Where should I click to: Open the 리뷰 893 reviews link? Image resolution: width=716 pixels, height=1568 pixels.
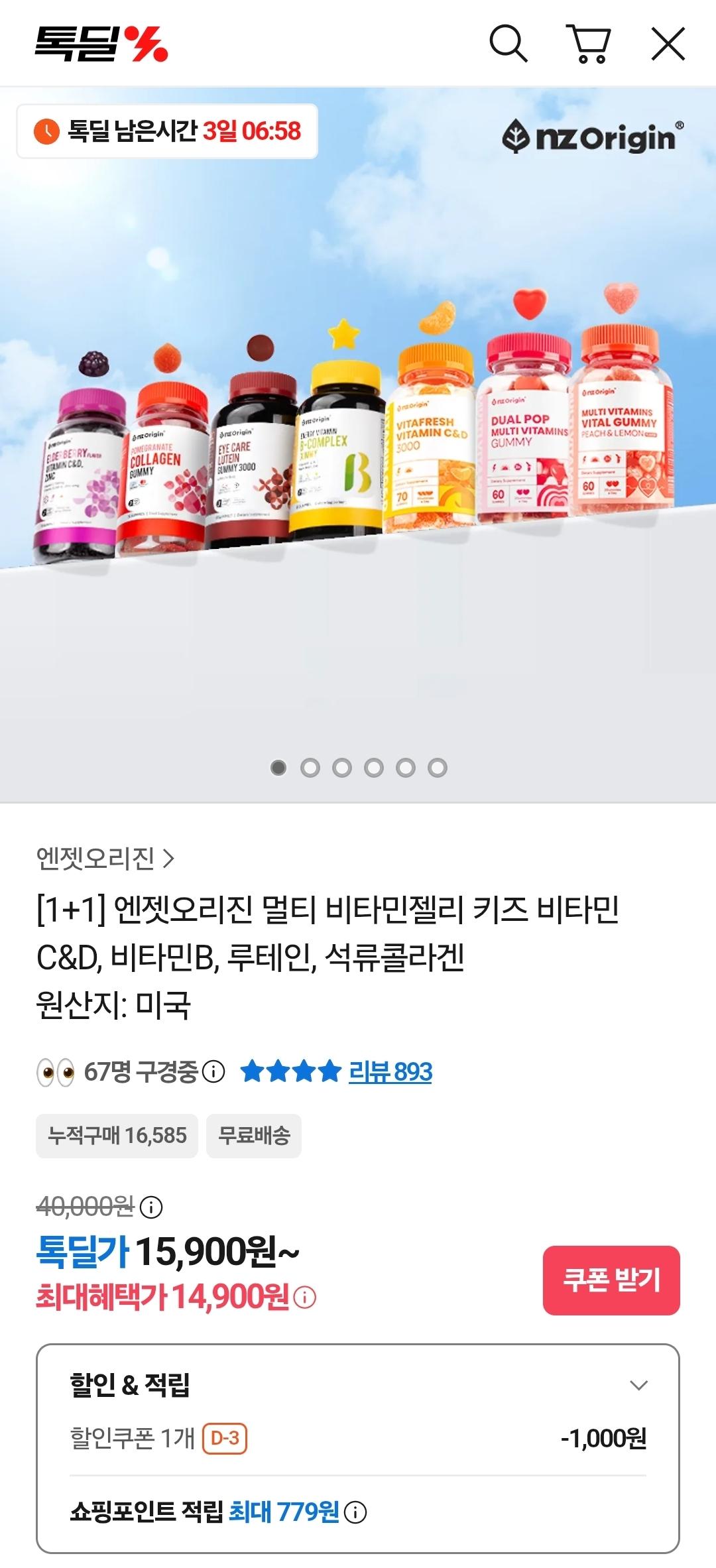390,1072
